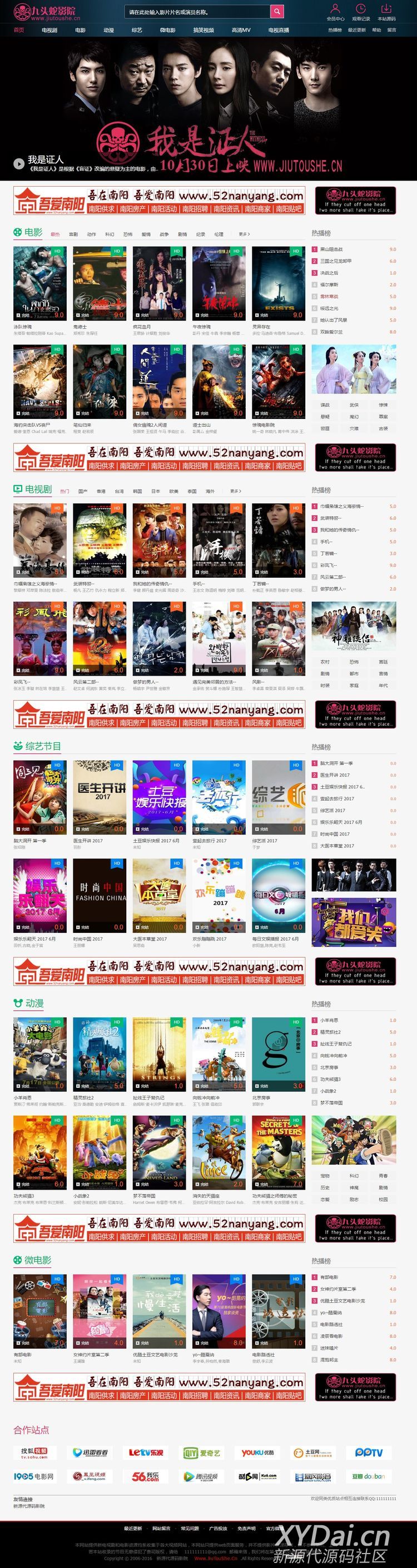
Task: Open the movie 鬼德士
Action: tap(99, 283)
